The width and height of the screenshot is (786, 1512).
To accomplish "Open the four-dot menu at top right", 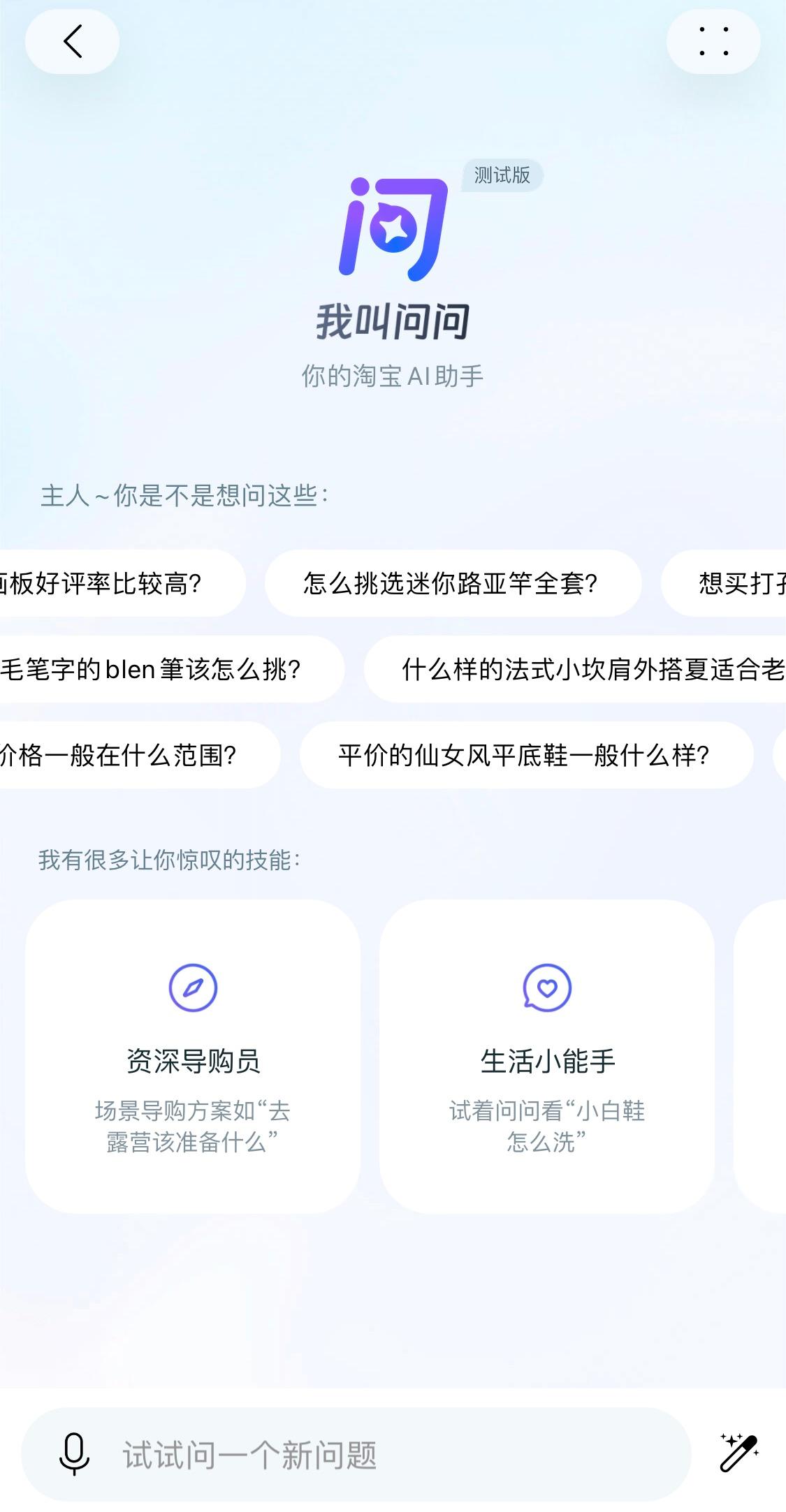I will tap(713, 42).
